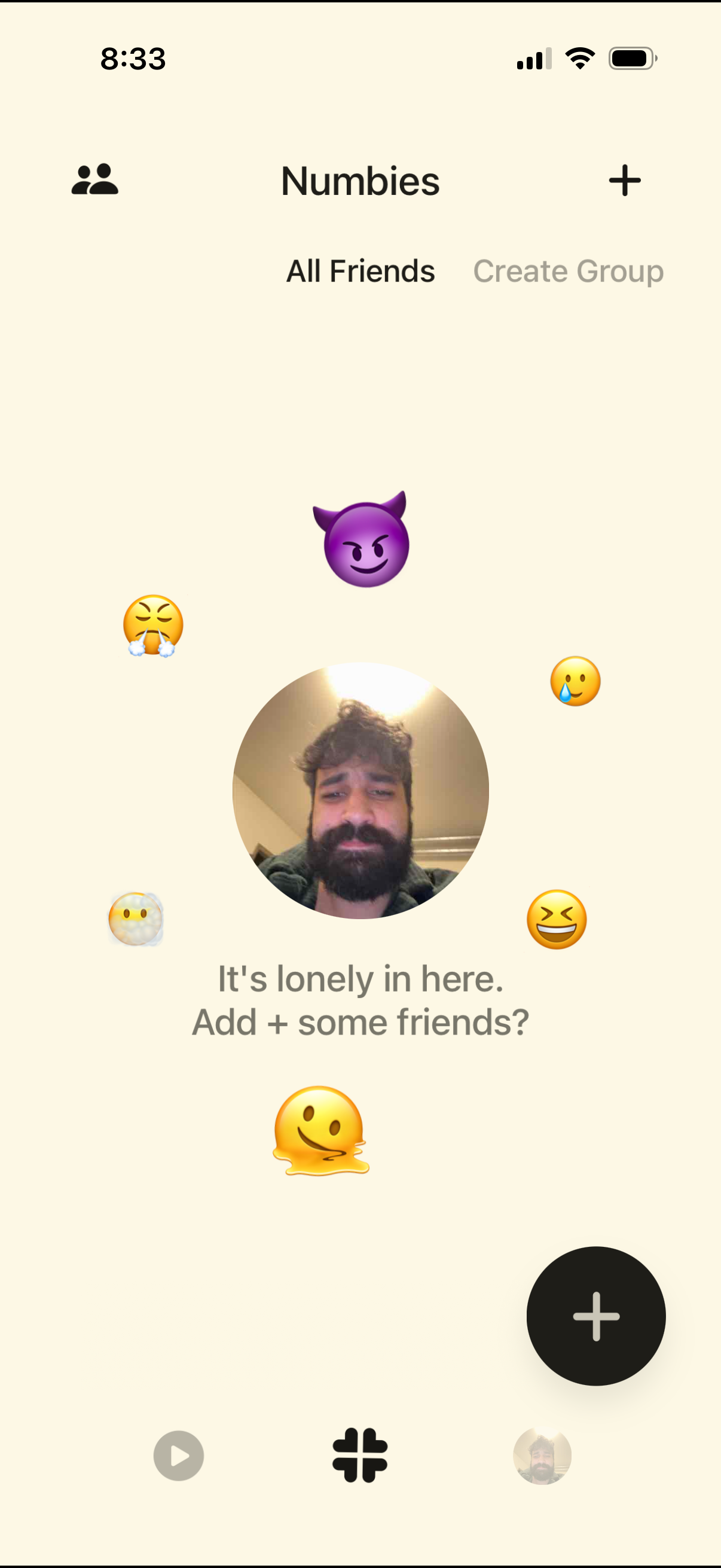
Task: Open the Numbies home tab
Action: 359,1456
